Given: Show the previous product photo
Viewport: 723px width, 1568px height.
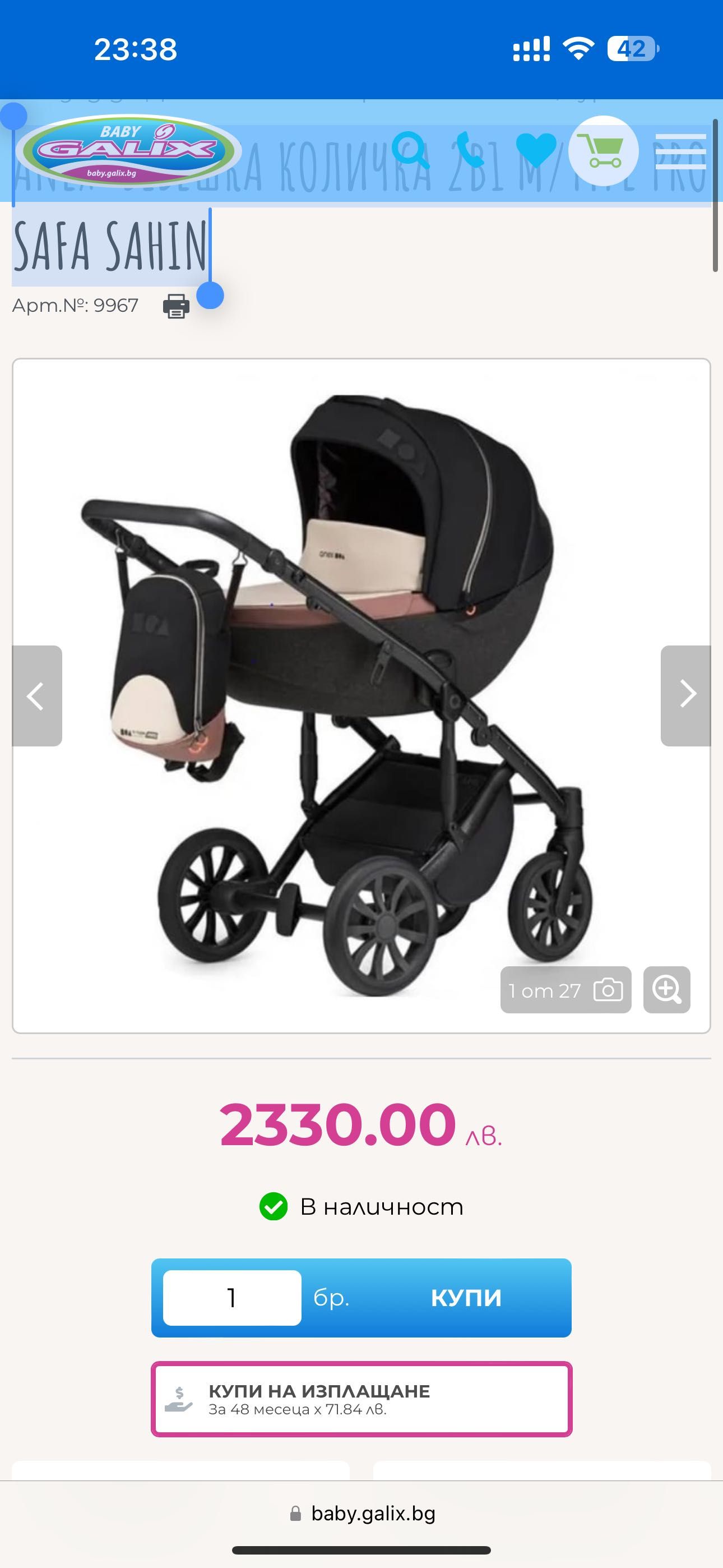Looking at the screenshot, I should tap(37, 696).
